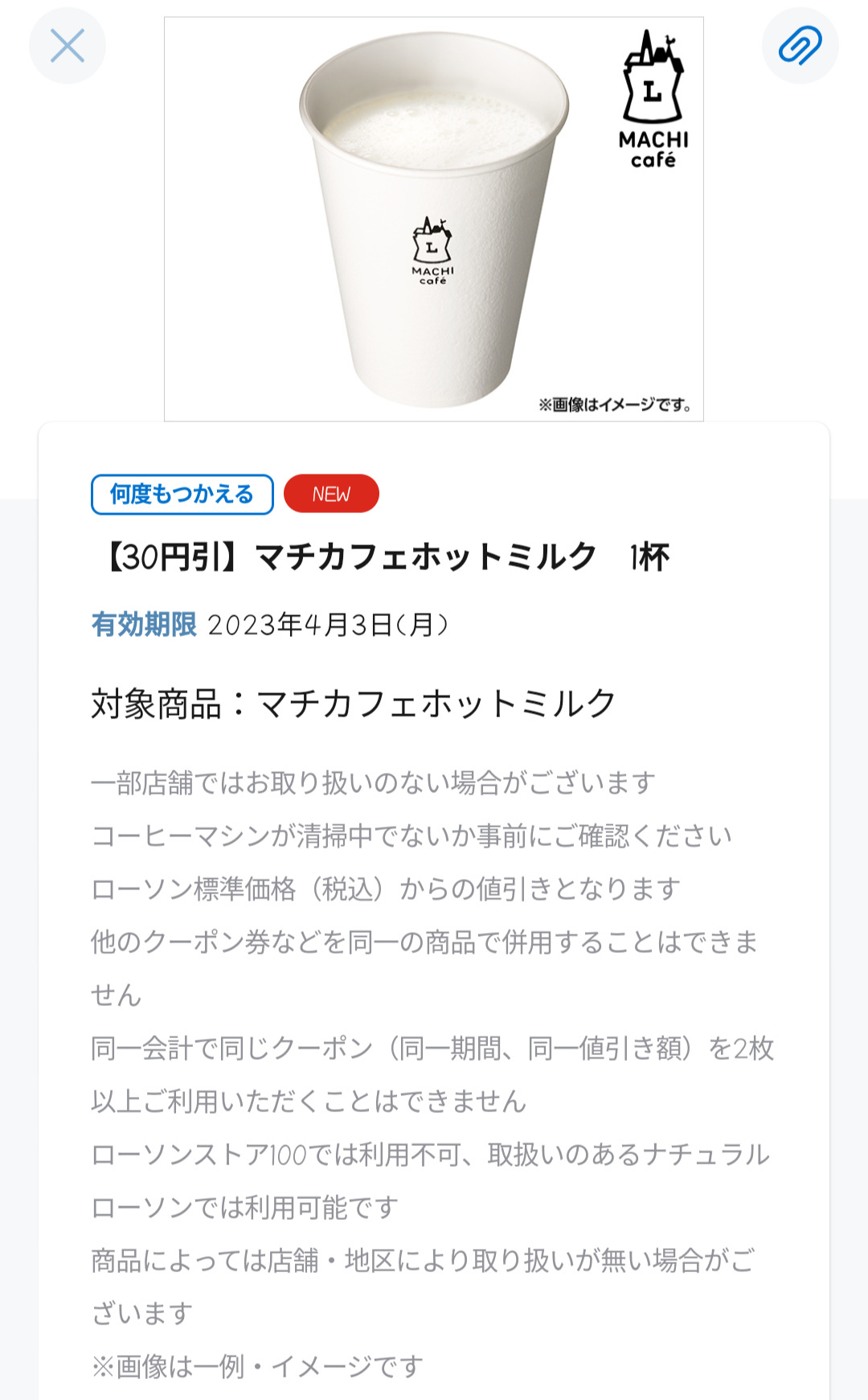
Task: Close the coupon detail screen
Action: (x=68, y=46)
